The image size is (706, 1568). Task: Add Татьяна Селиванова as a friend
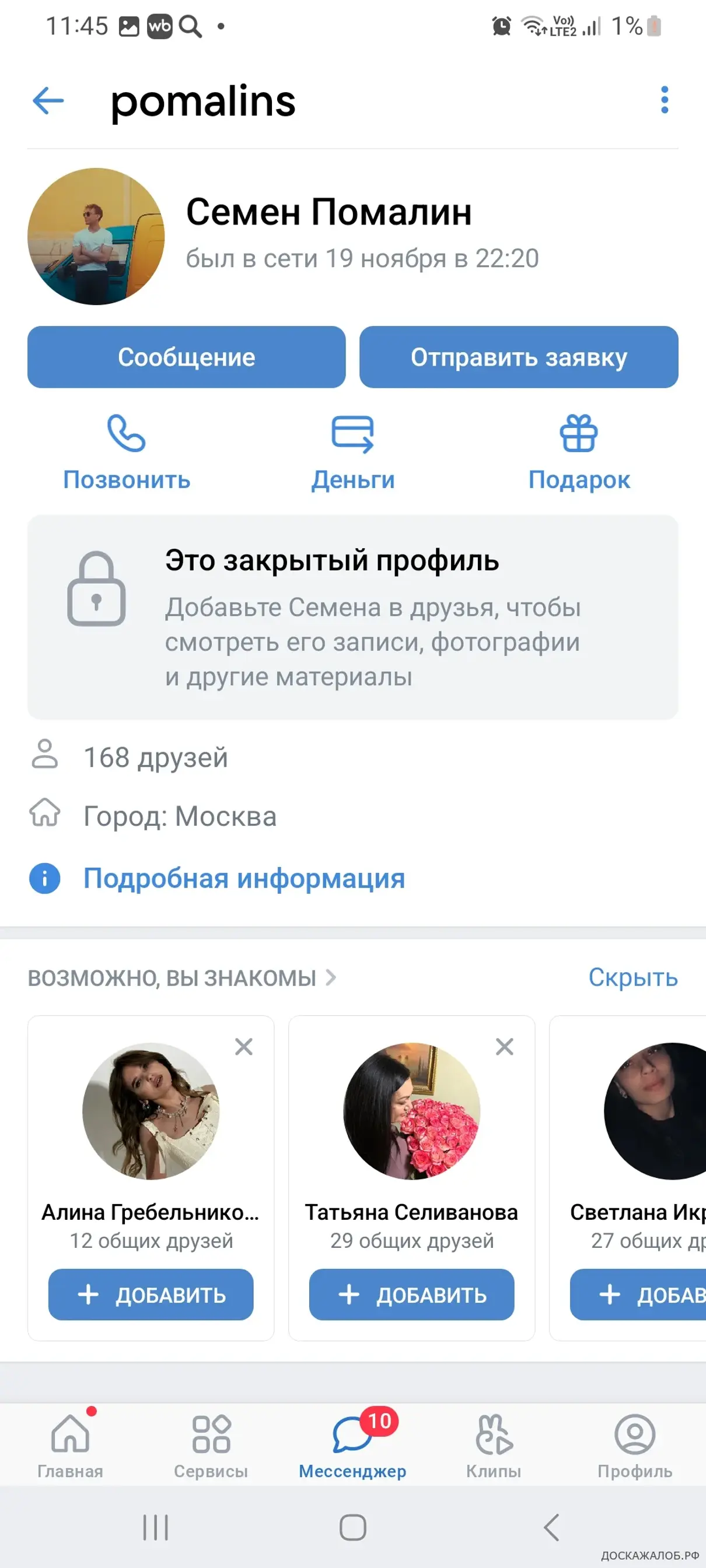(x=412, y=1295)
